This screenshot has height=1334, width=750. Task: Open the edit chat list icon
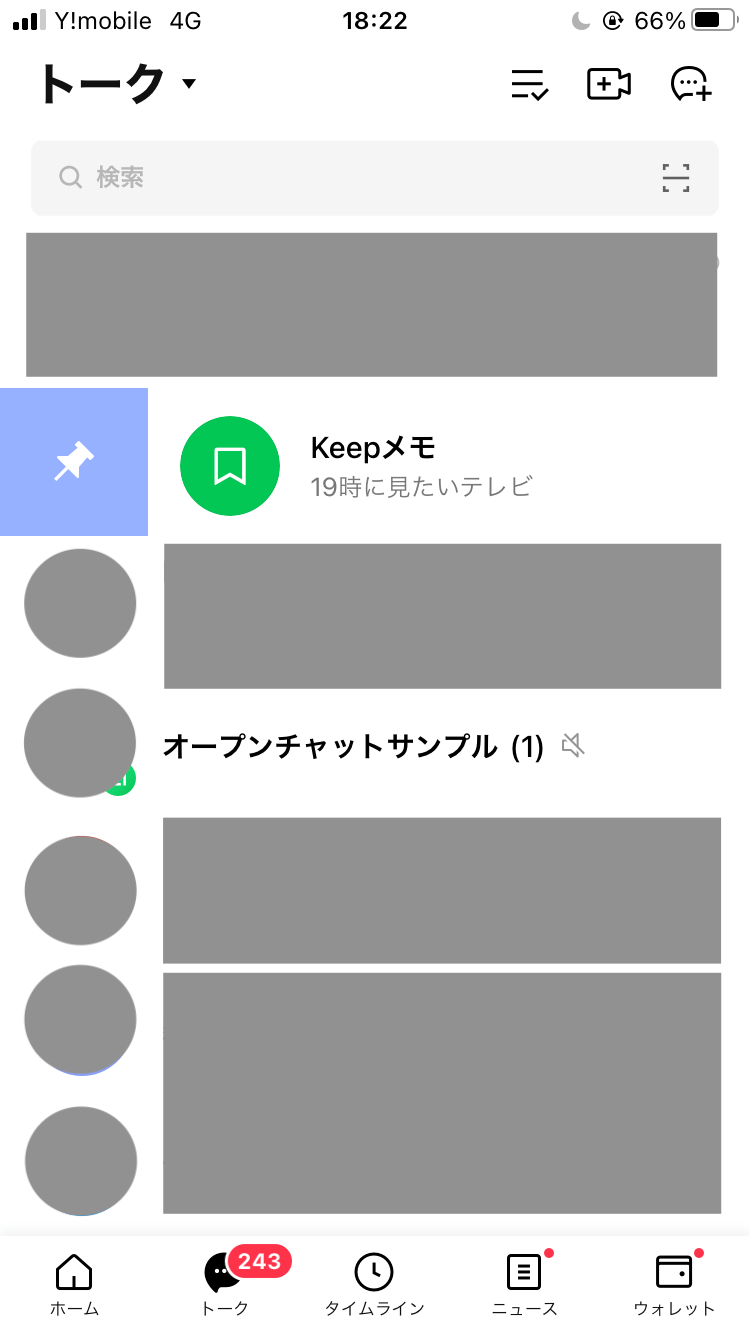(x=528, y=84)
